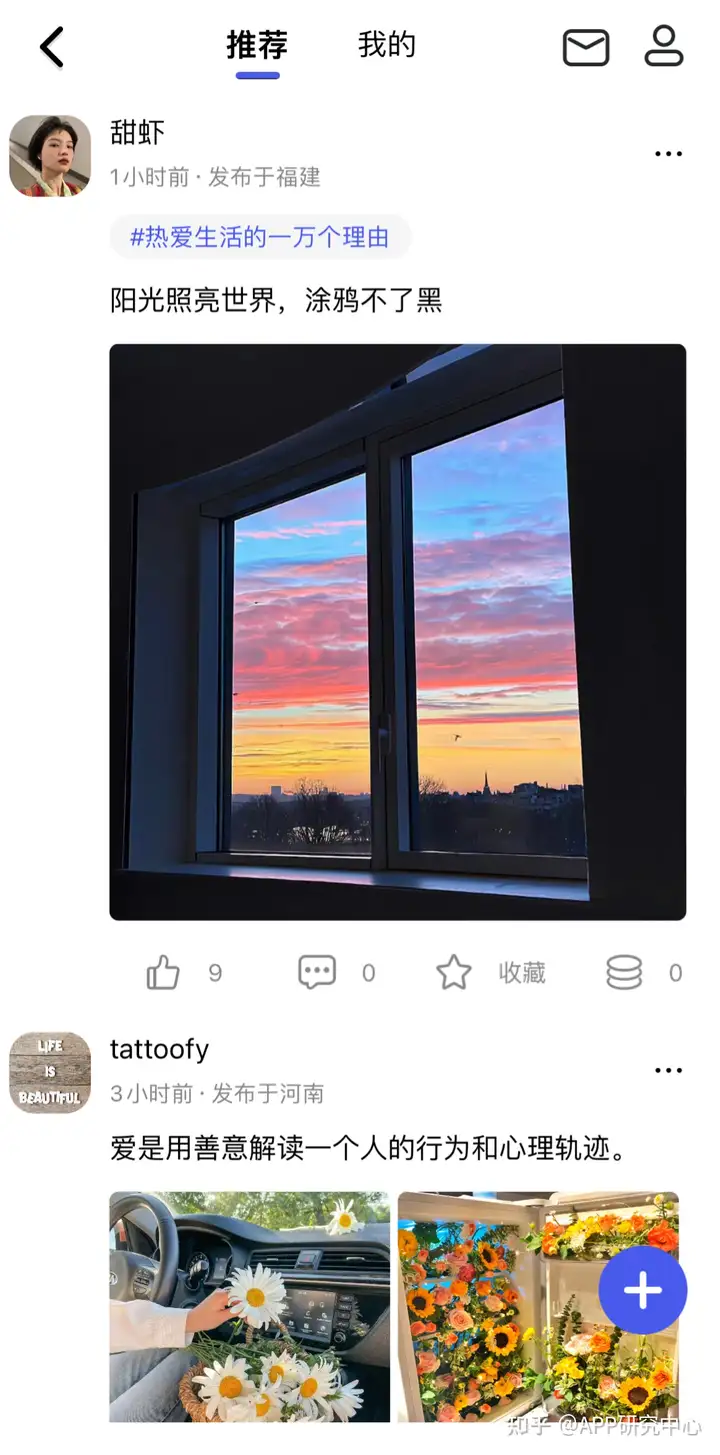
Task: View tattoofy's daisy car photo
Action: click(x=249, y=1306)
